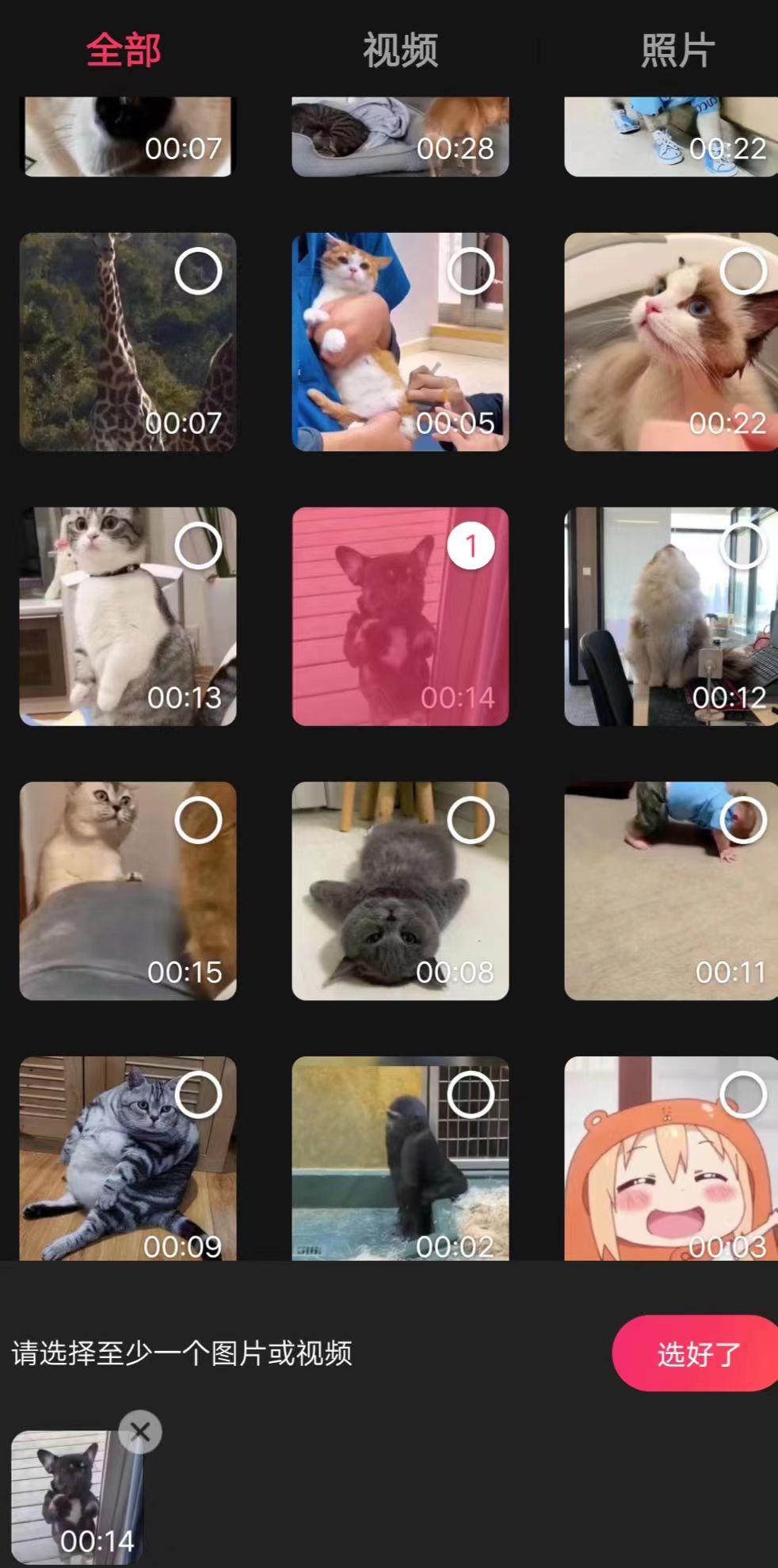Select the giraffe video
The width and height of the screenshot is (778, 1568).
(x=198, y=271)
